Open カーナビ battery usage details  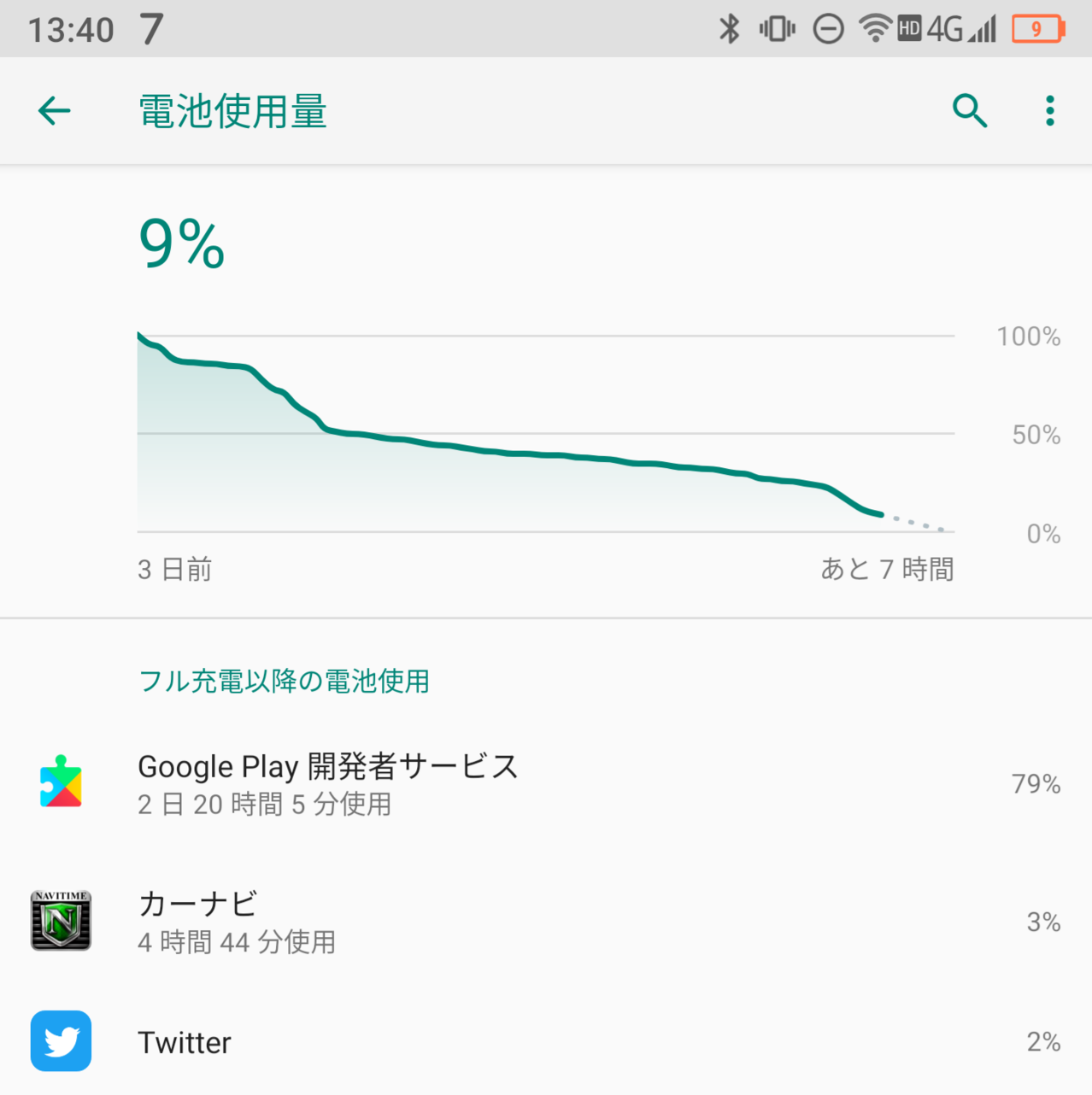tap(547, 922)
